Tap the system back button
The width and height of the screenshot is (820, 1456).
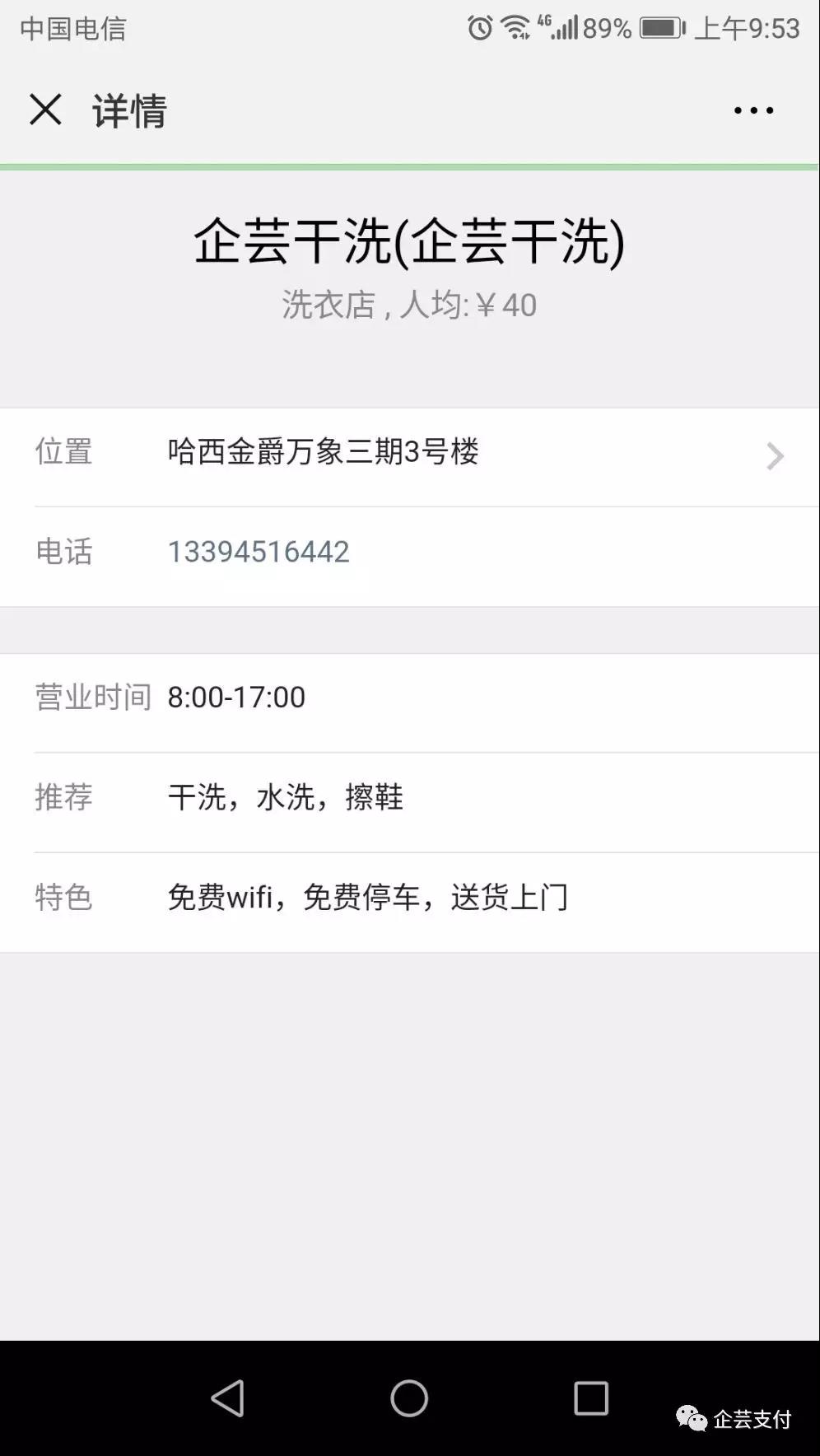(x=228, y=1398)
